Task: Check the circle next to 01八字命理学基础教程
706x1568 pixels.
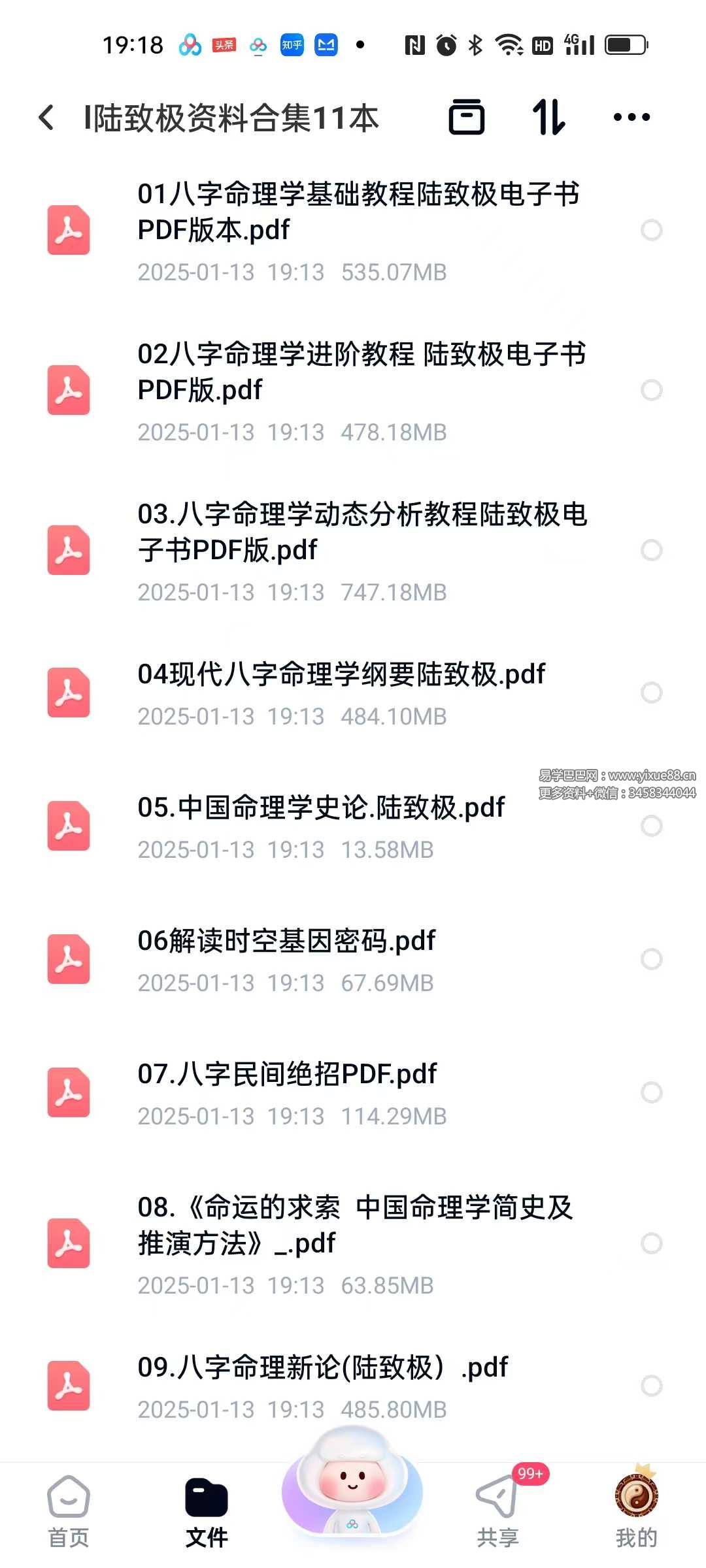Action: [x=652, y=230]
